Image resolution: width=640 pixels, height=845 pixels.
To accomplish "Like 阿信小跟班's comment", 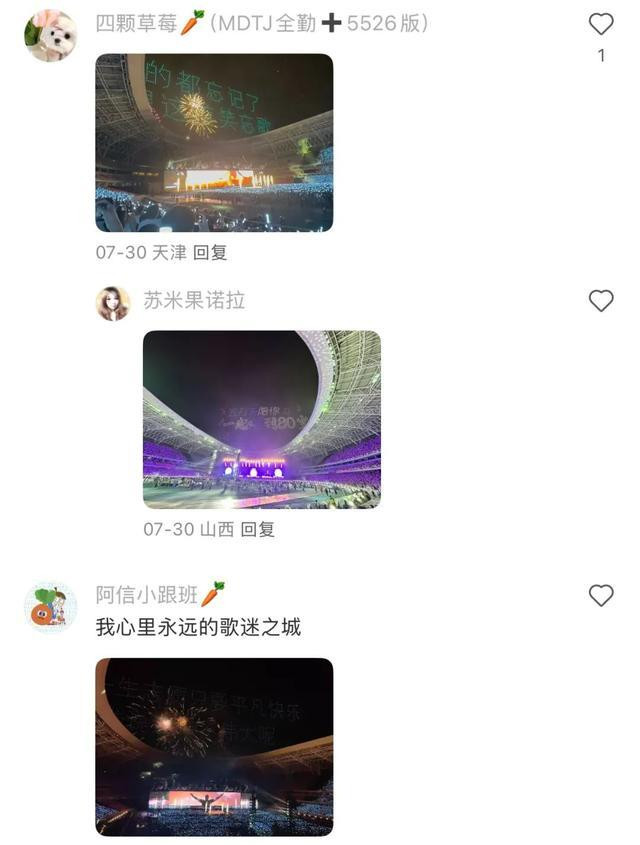I will [600, 596].
